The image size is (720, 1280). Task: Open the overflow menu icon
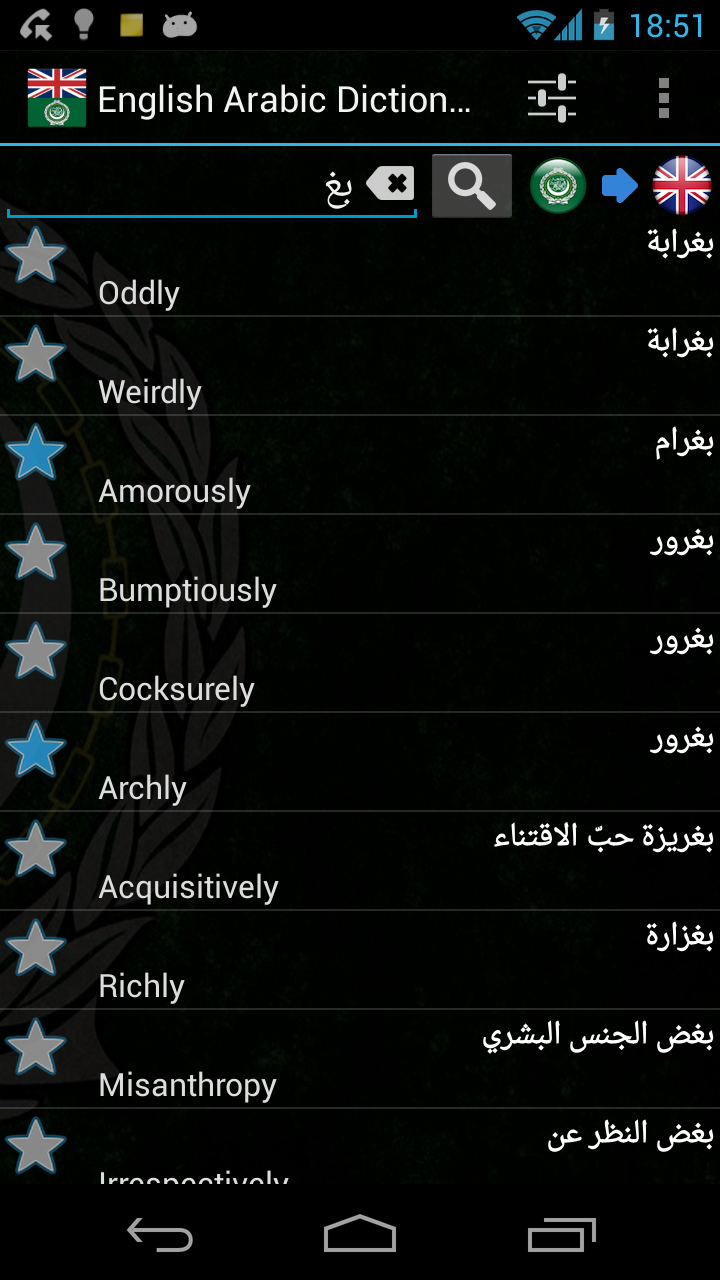pyautogui.click(x=663, y=97)
